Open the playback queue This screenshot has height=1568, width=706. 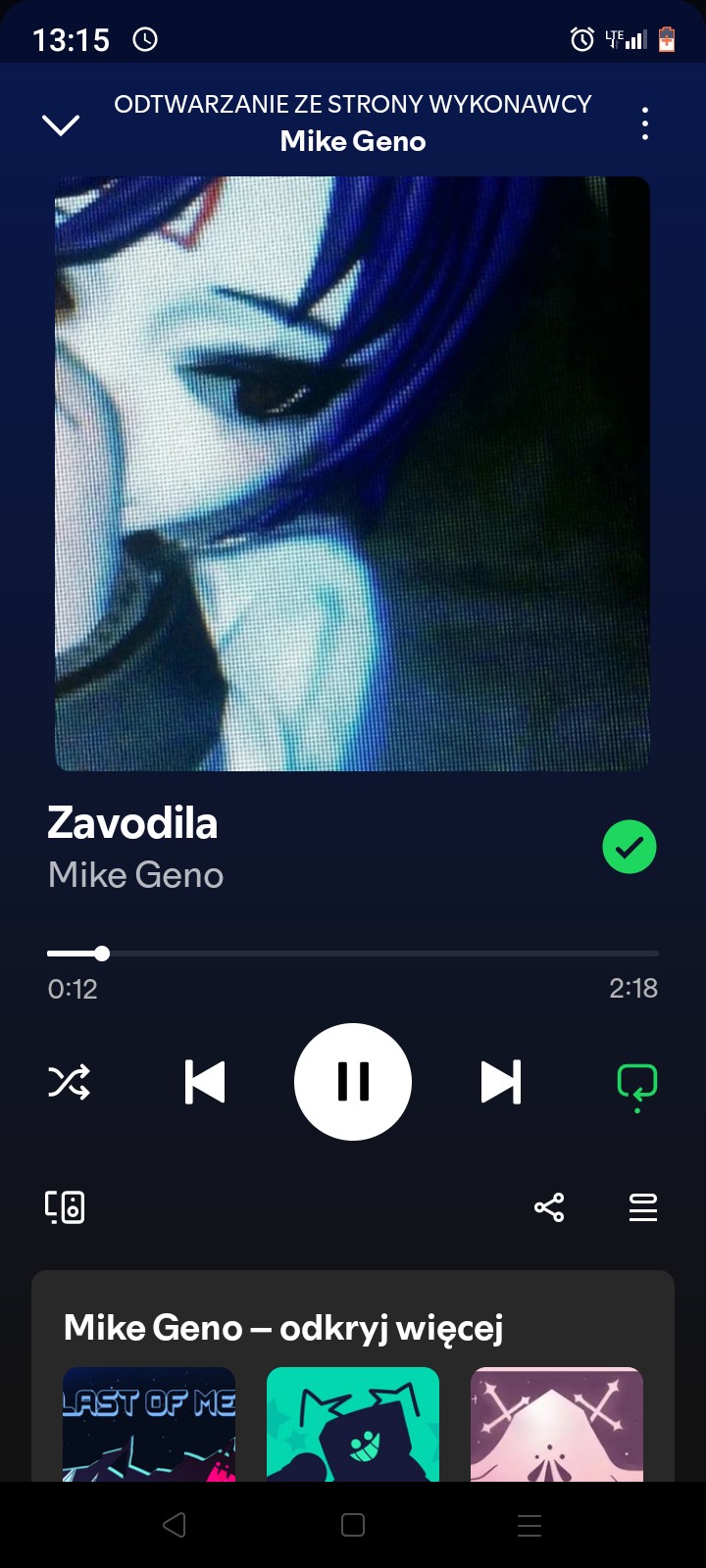pos(643,1207)
